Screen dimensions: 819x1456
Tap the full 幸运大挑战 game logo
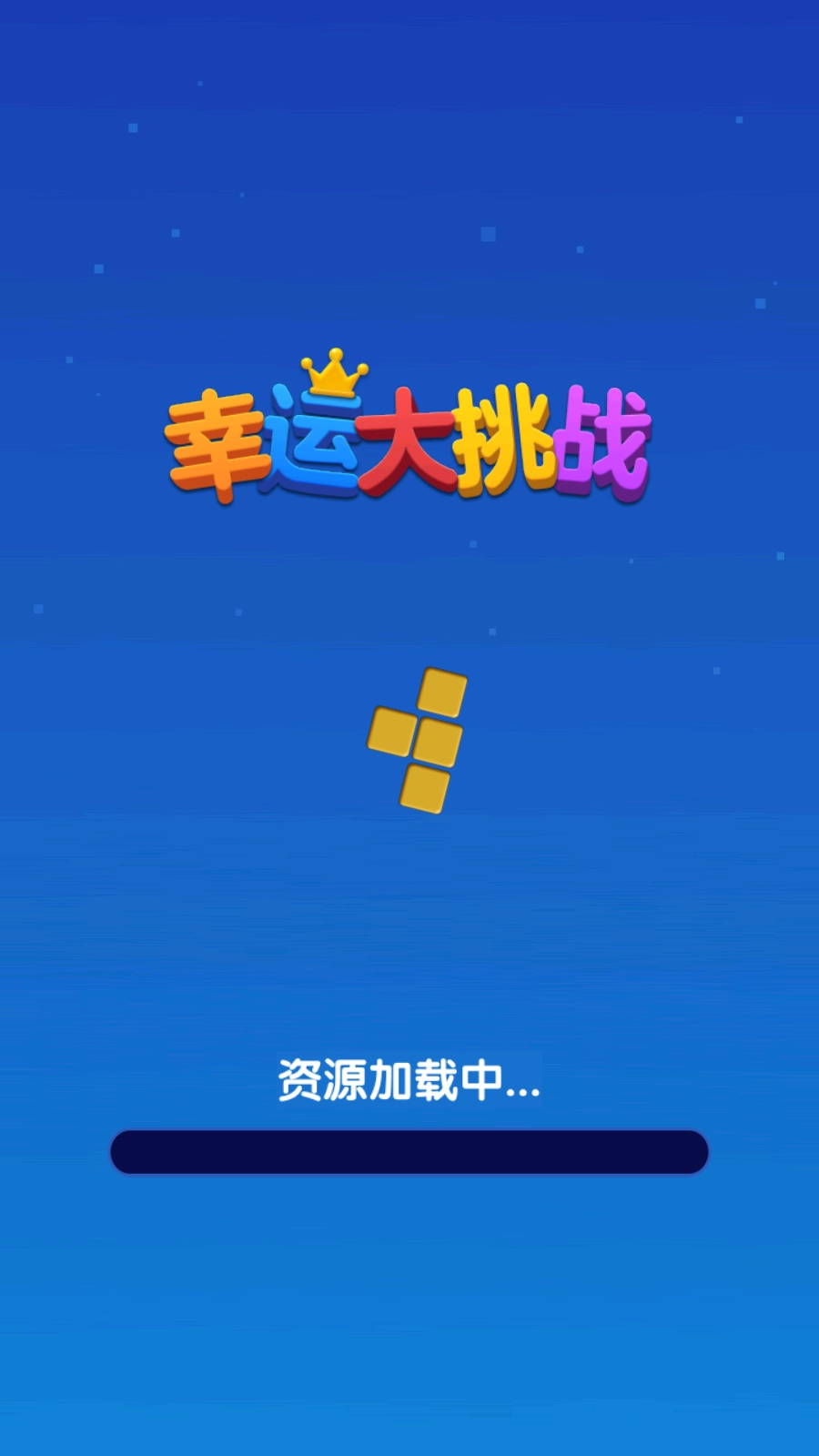coord(408,437)
